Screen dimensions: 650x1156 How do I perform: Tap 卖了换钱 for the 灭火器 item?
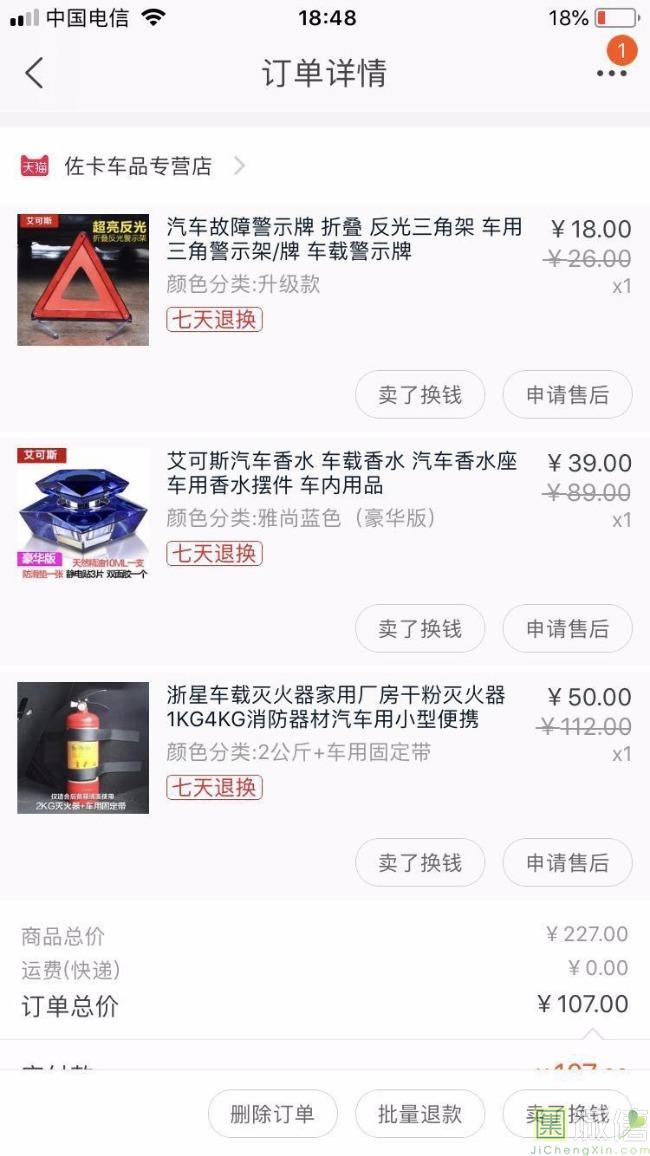(420, 862)
